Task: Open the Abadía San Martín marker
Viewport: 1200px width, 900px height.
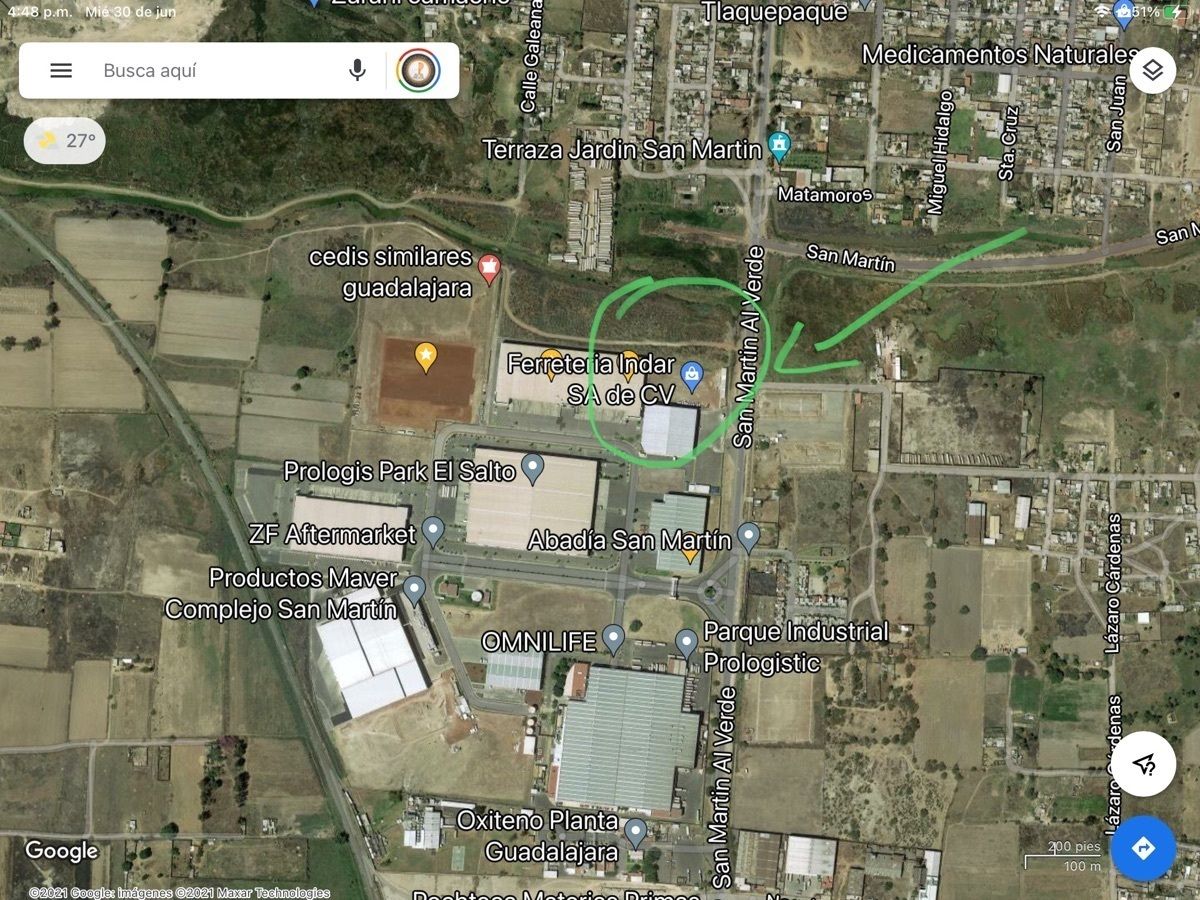Action: [x=748, y=536]
